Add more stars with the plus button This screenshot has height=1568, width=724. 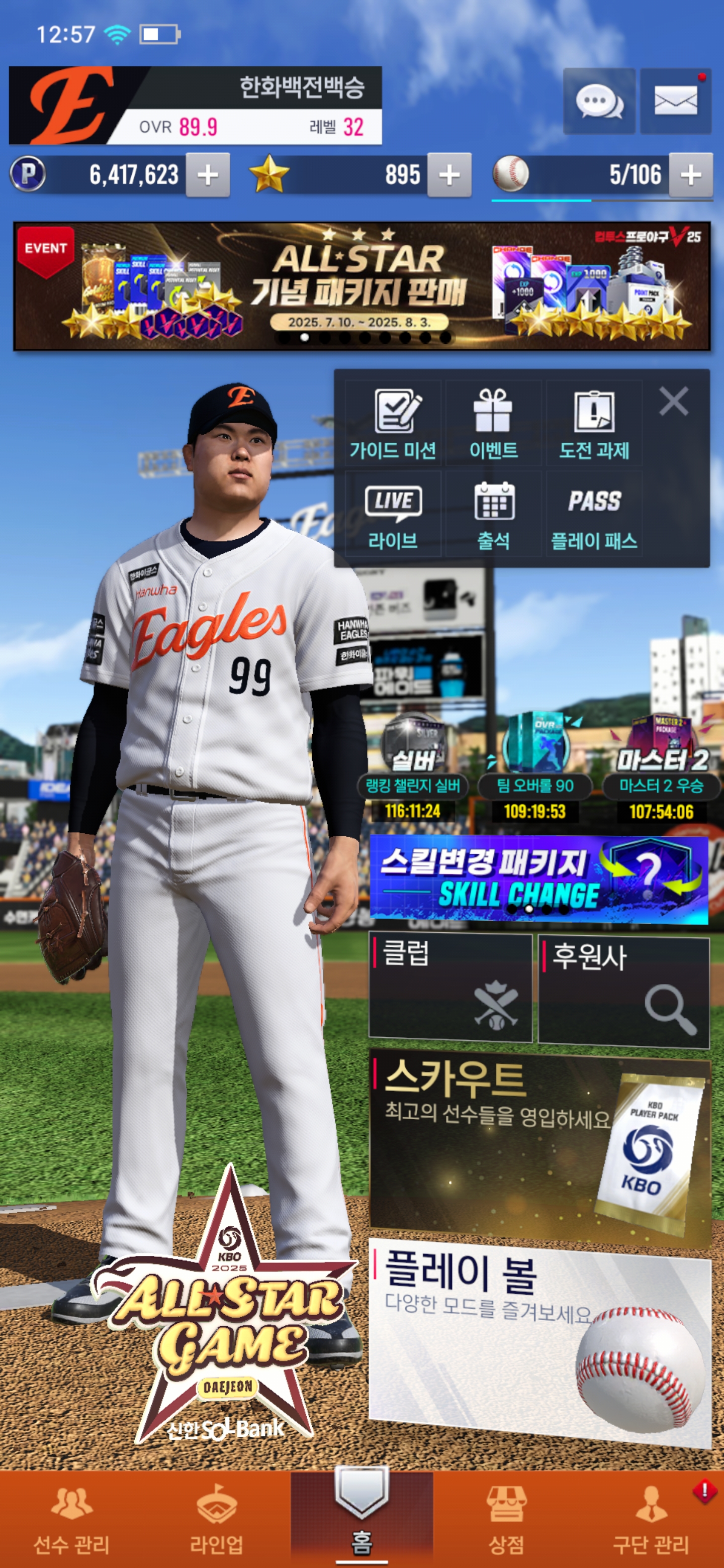pos(449,175)
